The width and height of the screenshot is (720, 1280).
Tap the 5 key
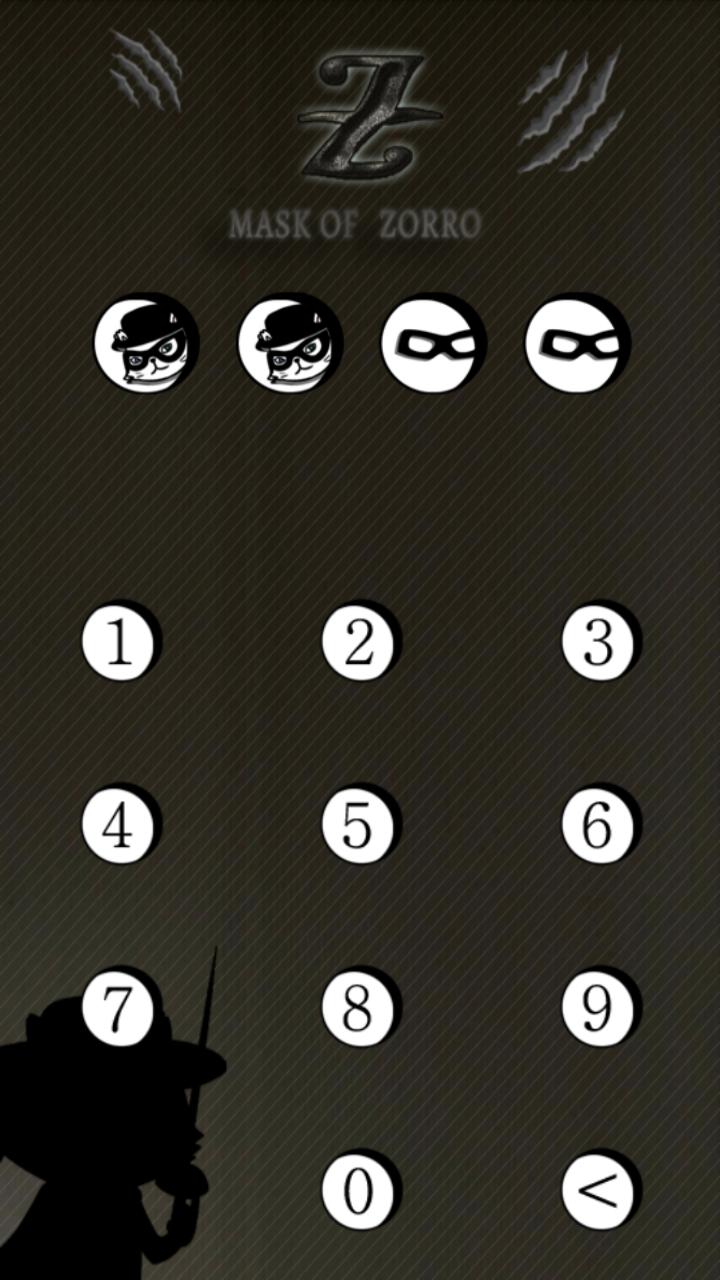358,825
